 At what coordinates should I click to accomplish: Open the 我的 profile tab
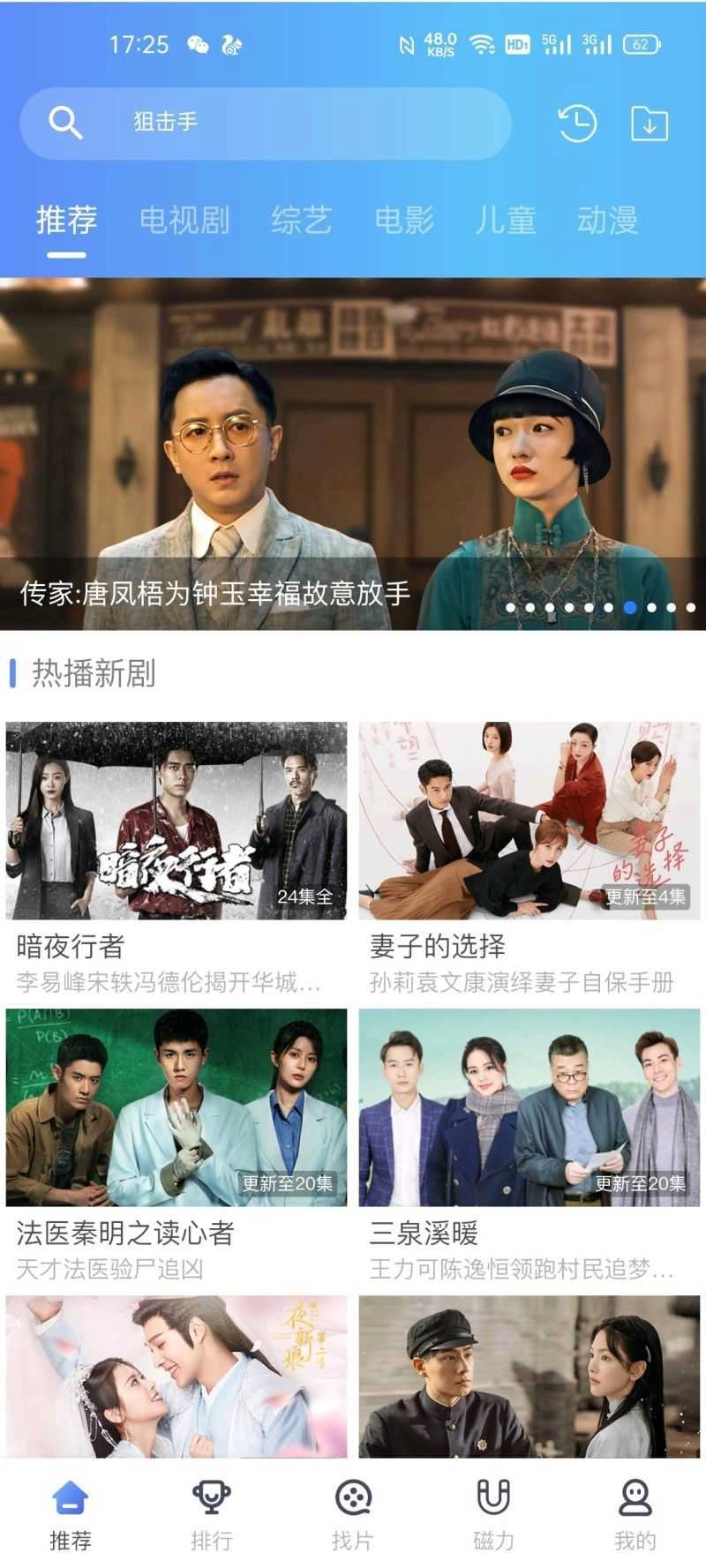[635, 1514]
